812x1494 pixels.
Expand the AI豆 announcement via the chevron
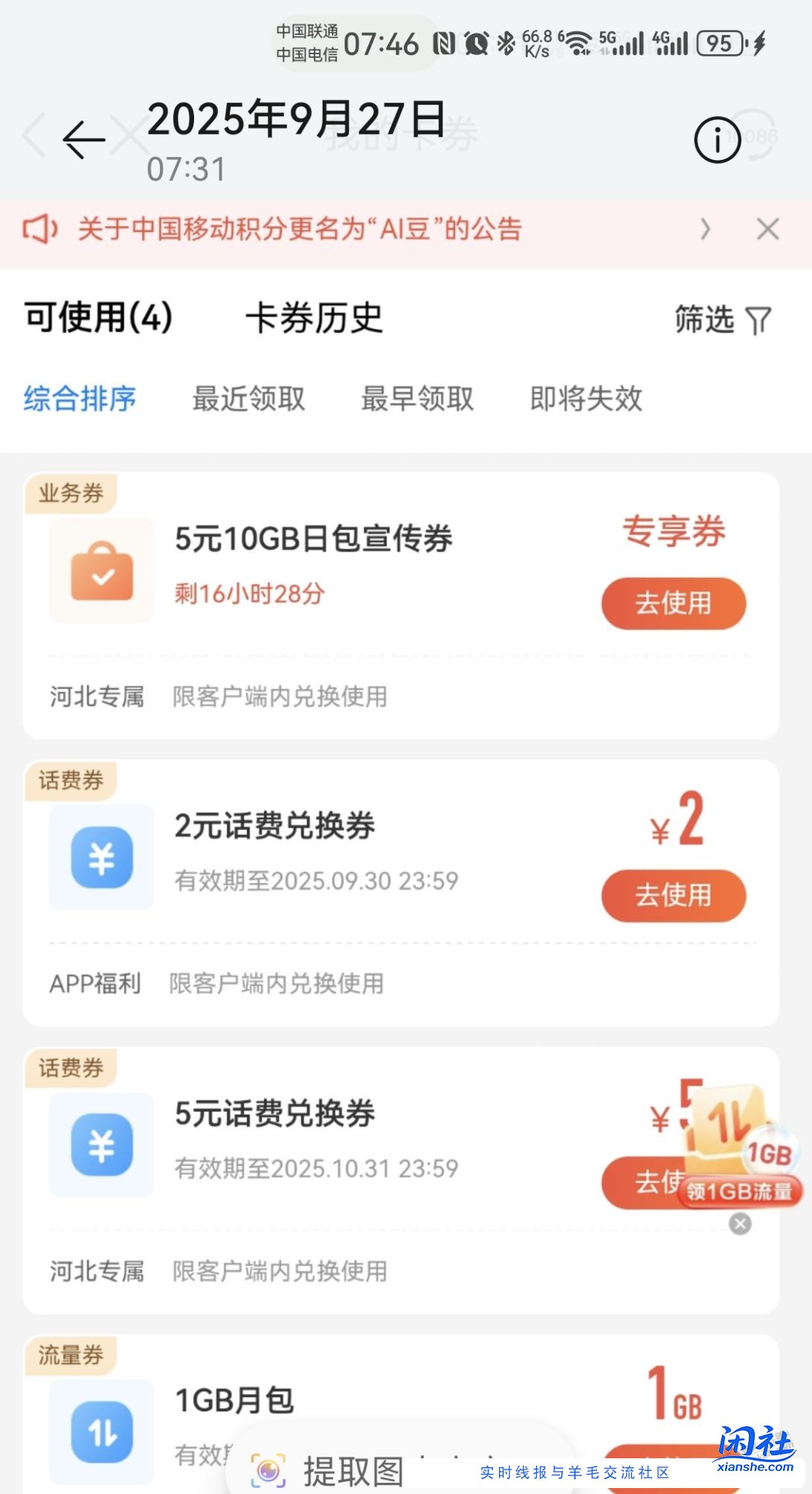tap(705, 229)
